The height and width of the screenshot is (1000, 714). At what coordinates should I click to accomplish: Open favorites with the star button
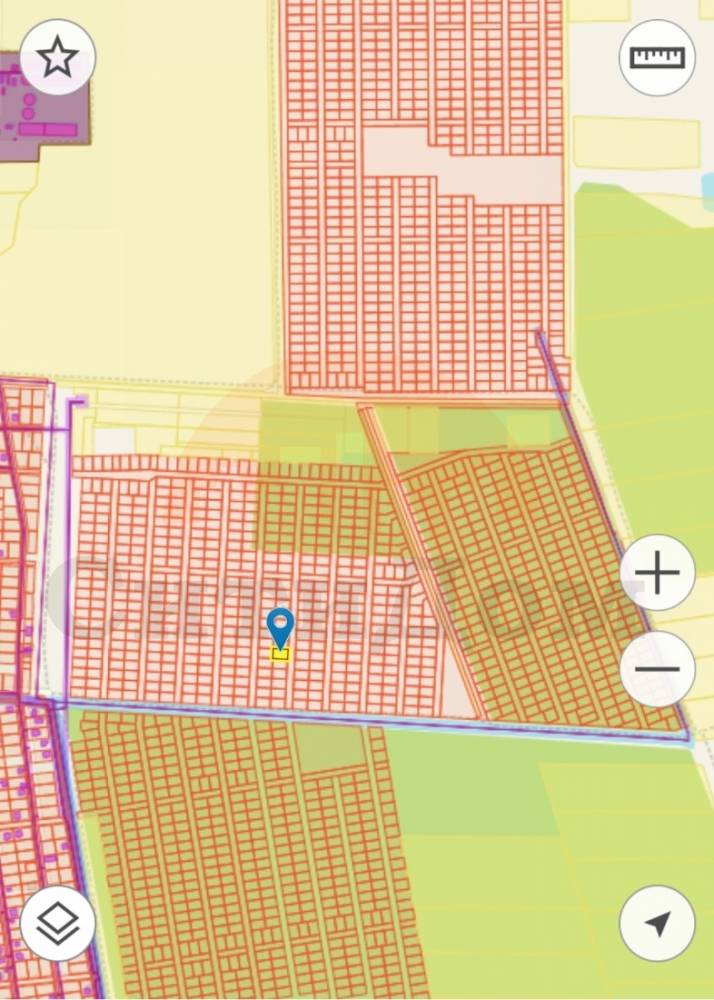click(x=58, y=58)
